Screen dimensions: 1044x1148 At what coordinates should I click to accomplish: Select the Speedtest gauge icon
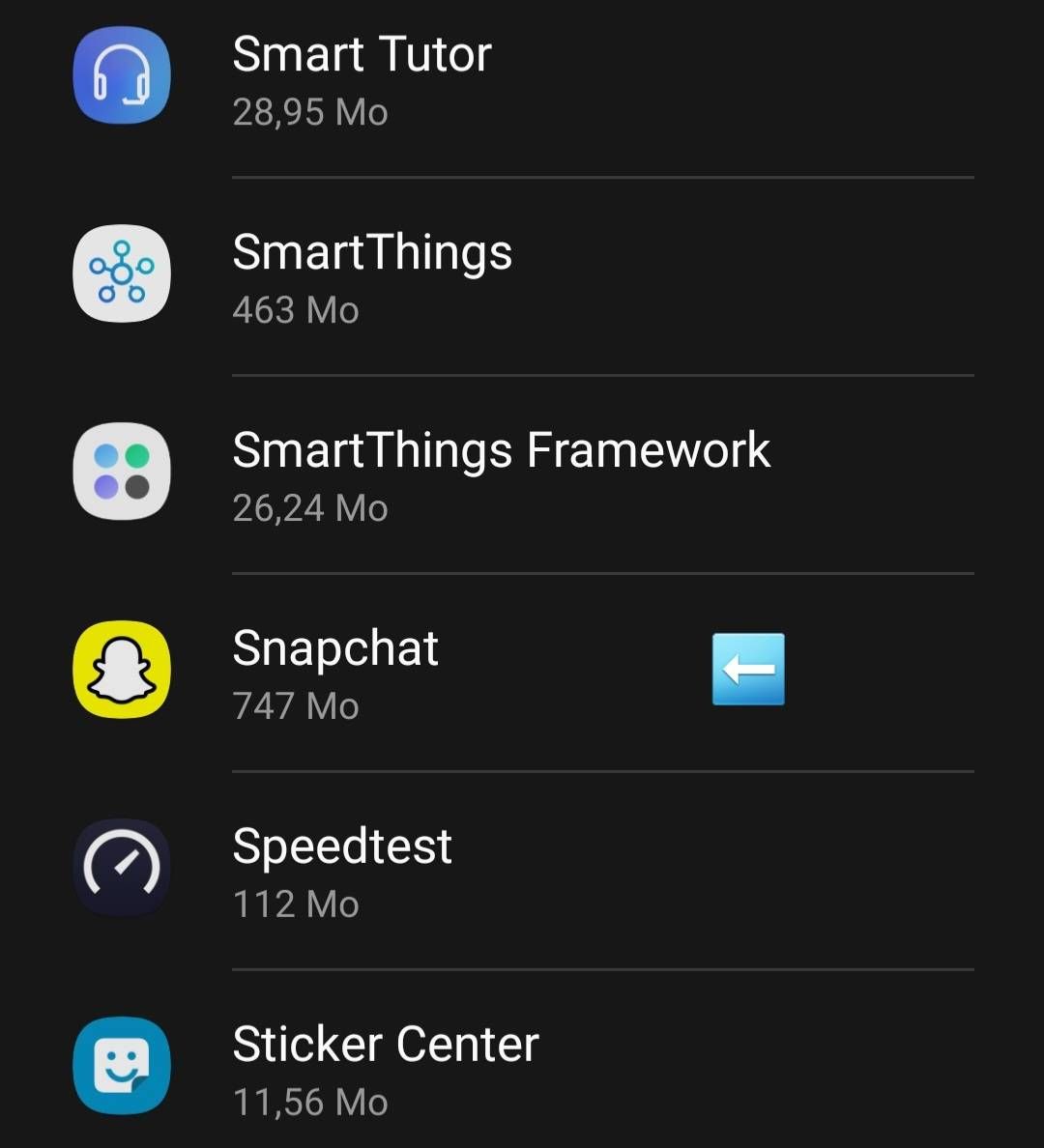point(121,868)
